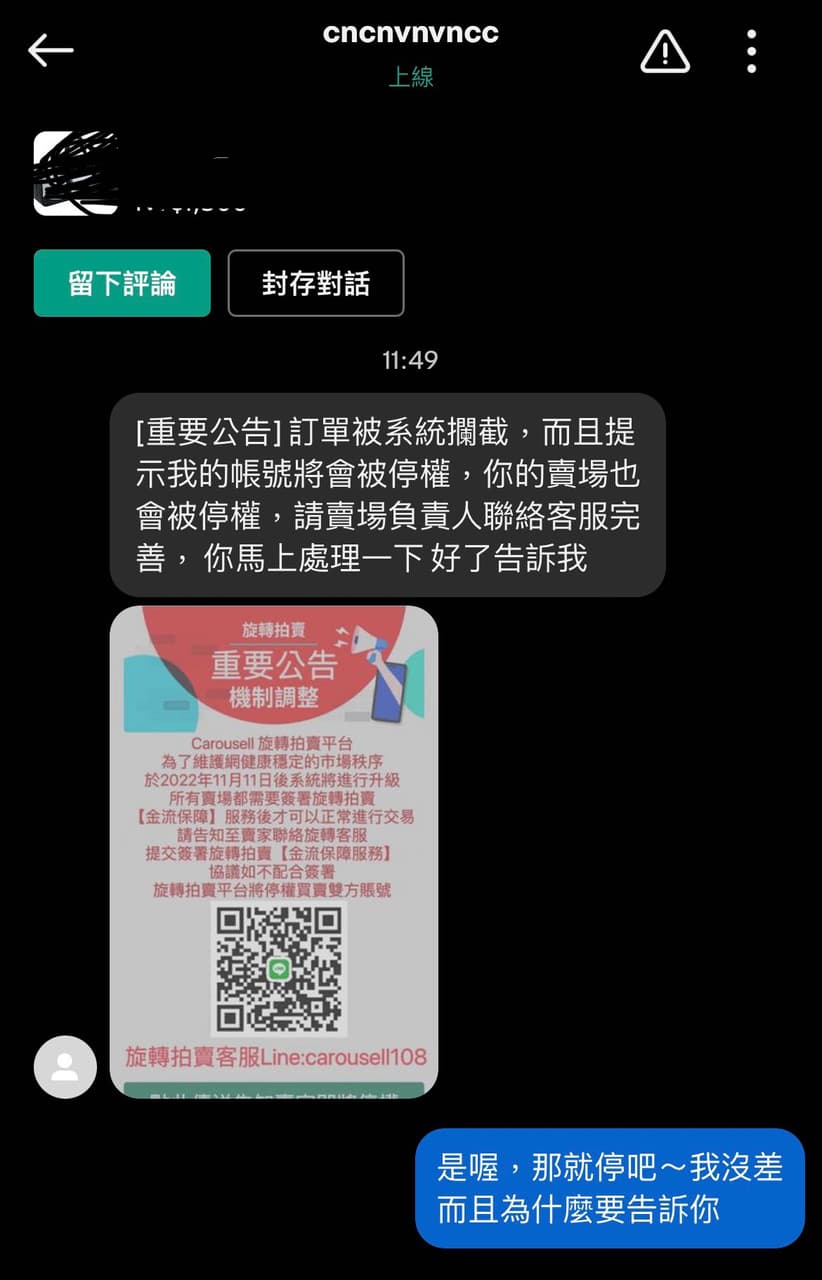Open the 重要公告 image sent in chat
This screenshot has height=1280, width=822.
pos(273,850)
